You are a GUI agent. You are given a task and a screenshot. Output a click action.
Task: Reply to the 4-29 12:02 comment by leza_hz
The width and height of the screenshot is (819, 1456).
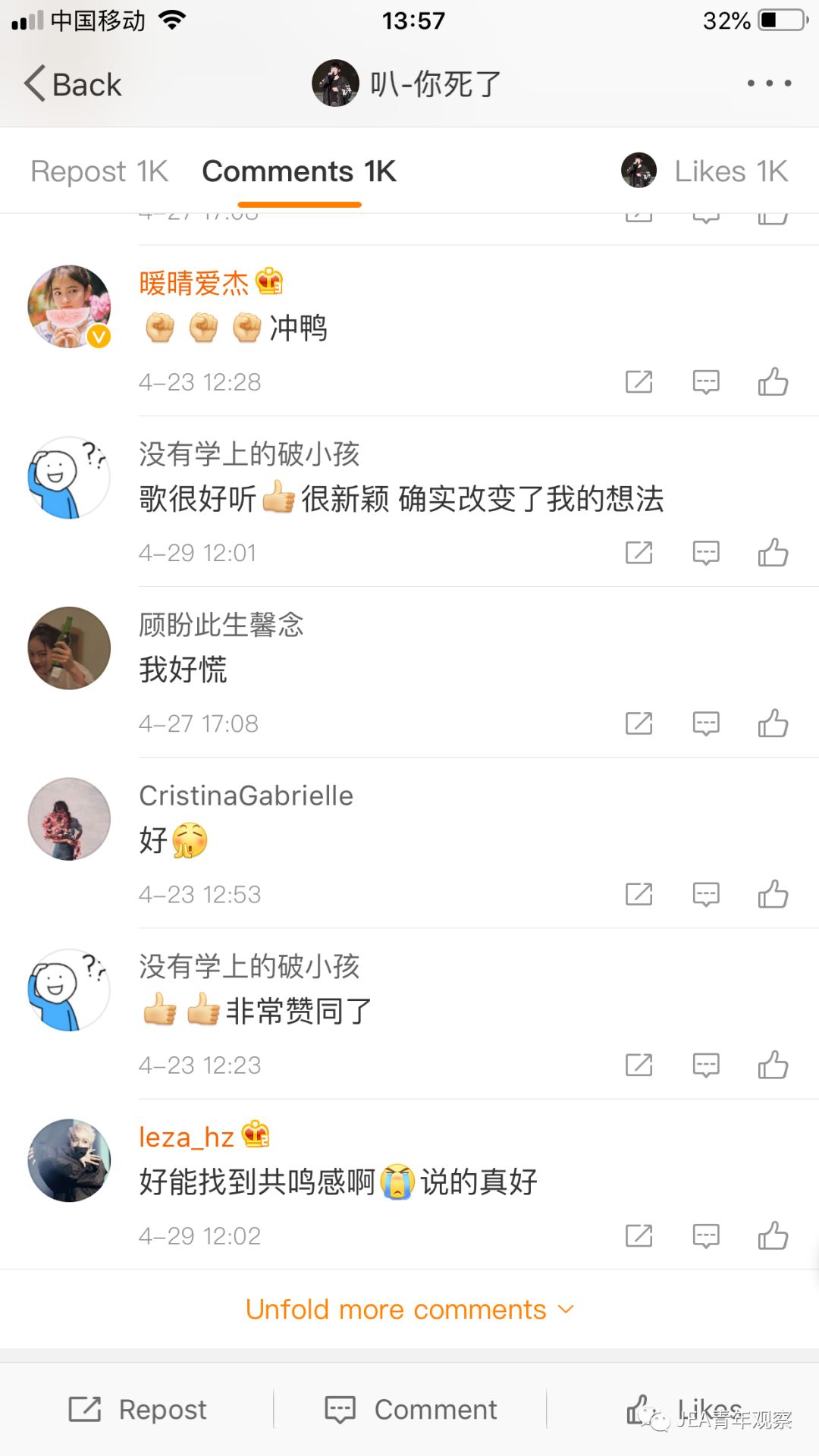pyautogui.click(x=706, y=1236)
